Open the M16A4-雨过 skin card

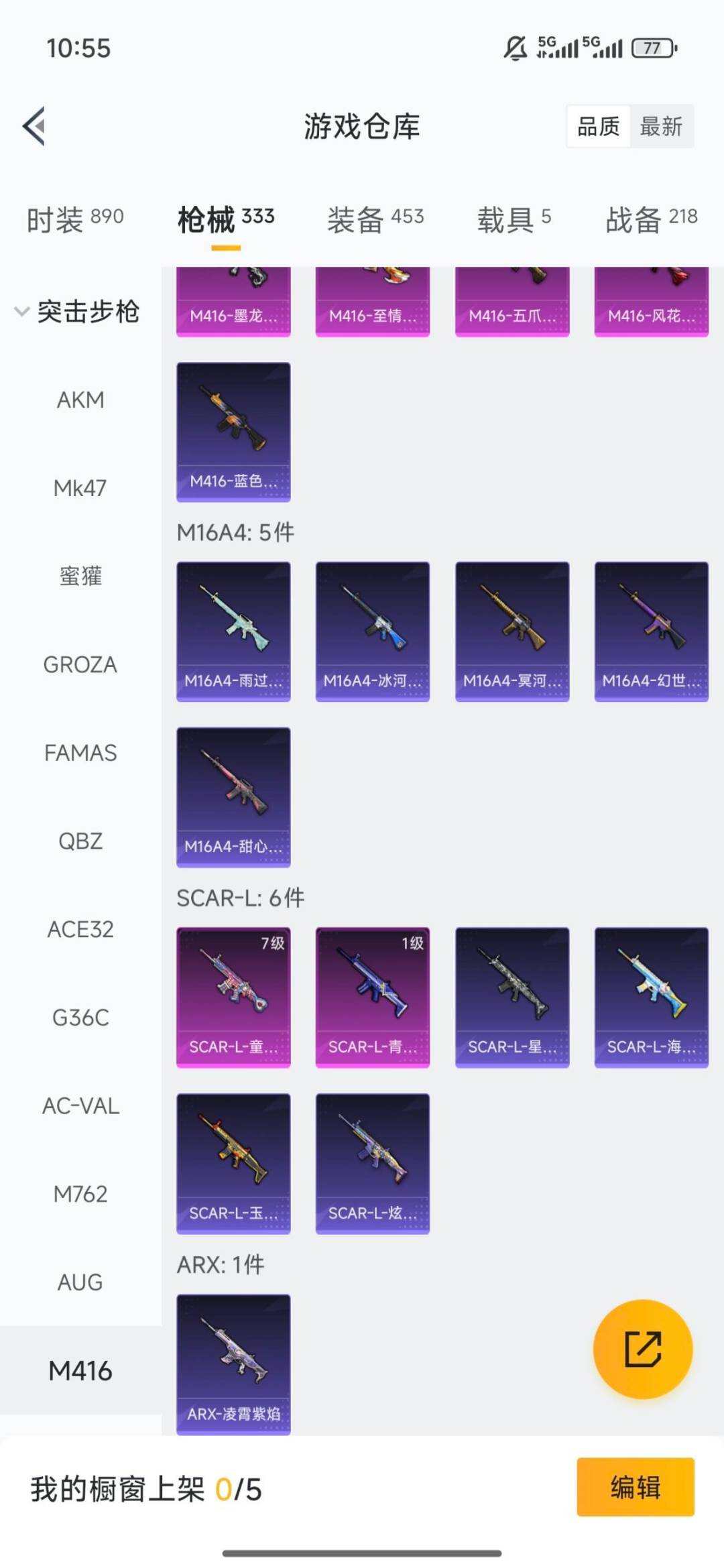click(233, 631)
